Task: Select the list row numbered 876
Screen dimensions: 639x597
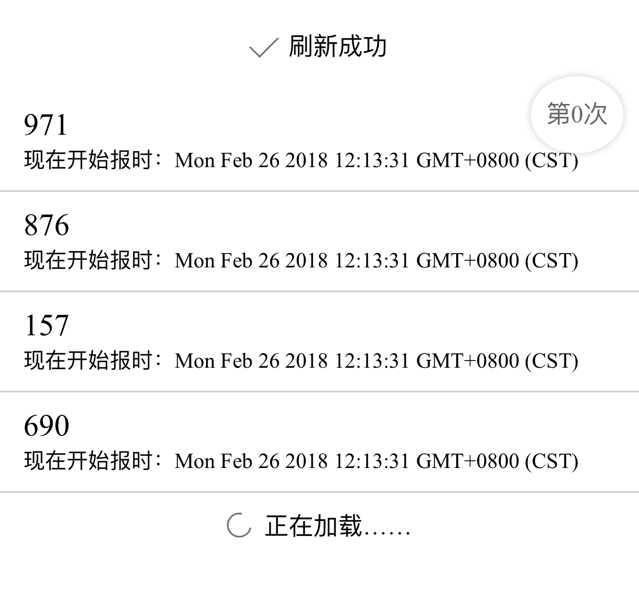Action: [300, 242]
